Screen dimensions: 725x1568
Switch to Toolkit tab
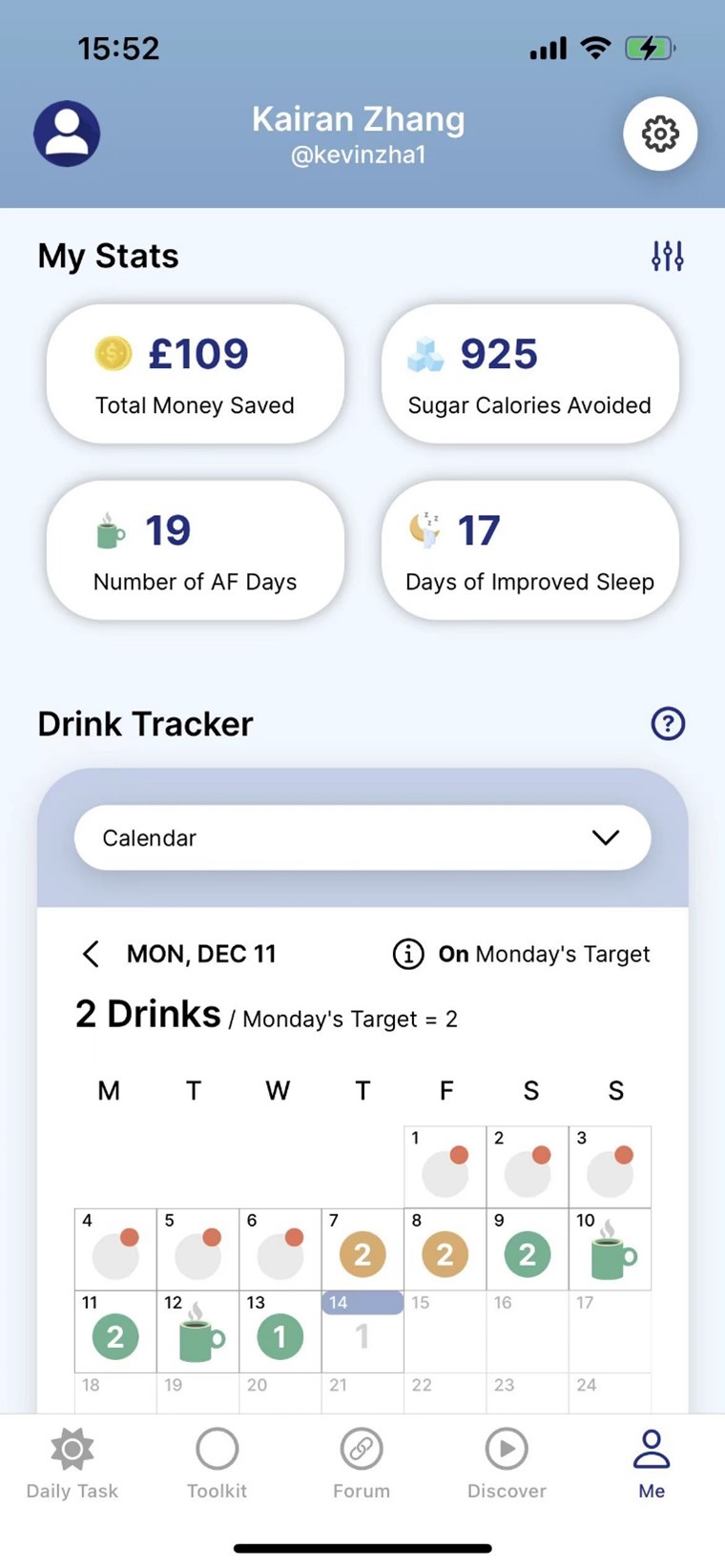217,1464
